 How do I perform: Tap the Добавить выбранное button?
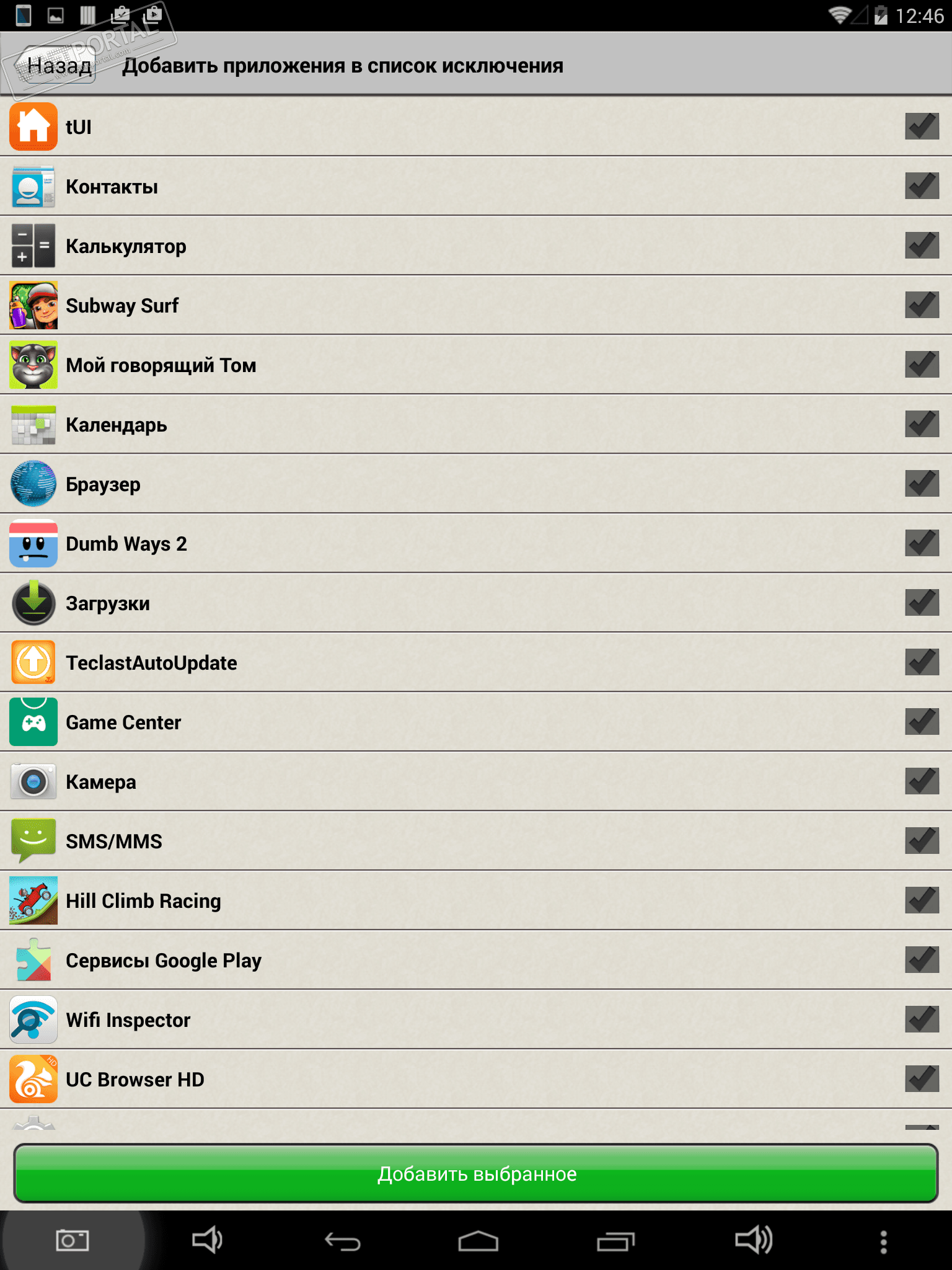[x=476, y=1173]
